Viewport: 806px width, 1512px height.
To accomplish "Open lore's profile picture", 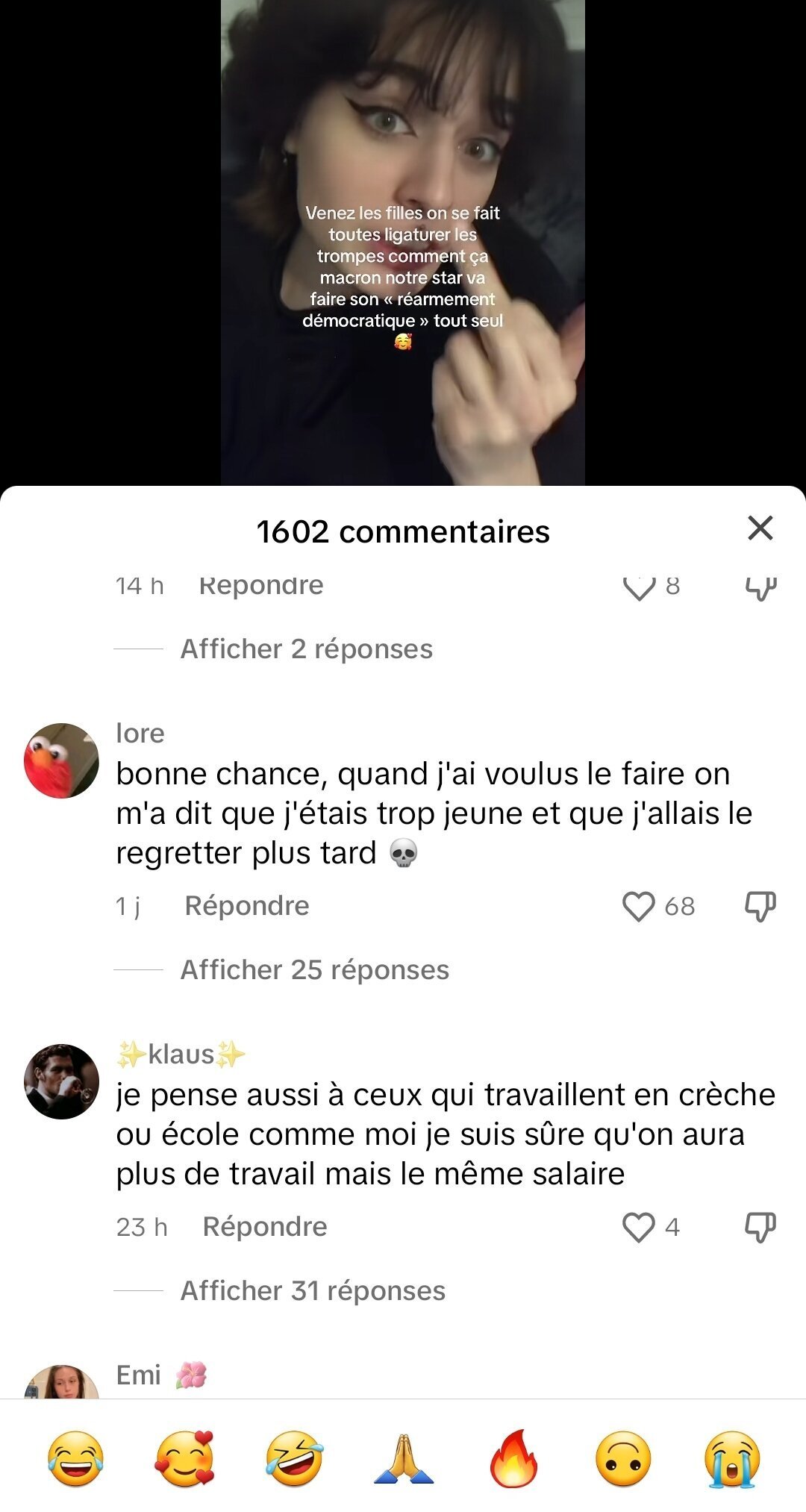I will 62,760.
